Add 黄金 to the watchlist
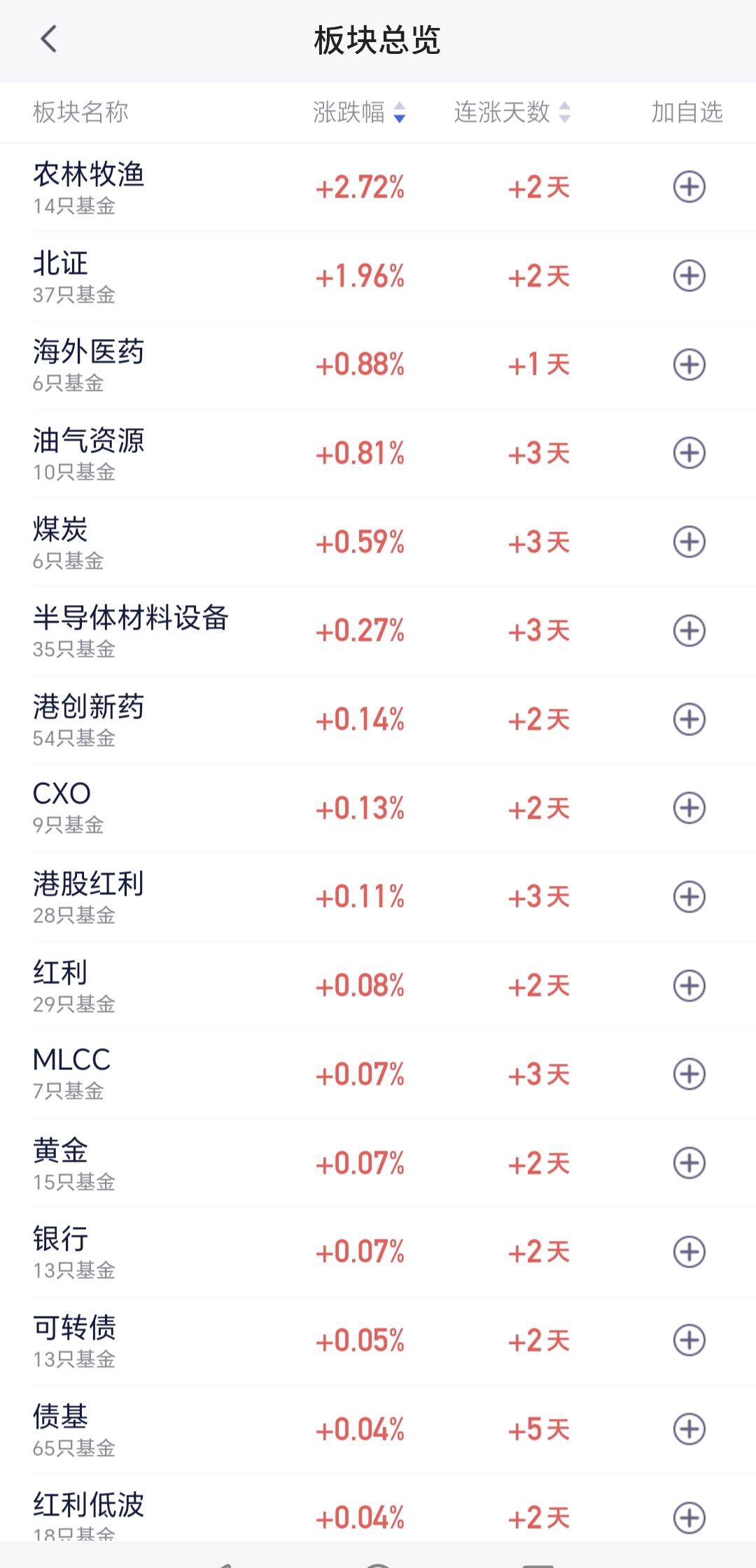The image size is (756, 1568). click(x=689, y=1163)
